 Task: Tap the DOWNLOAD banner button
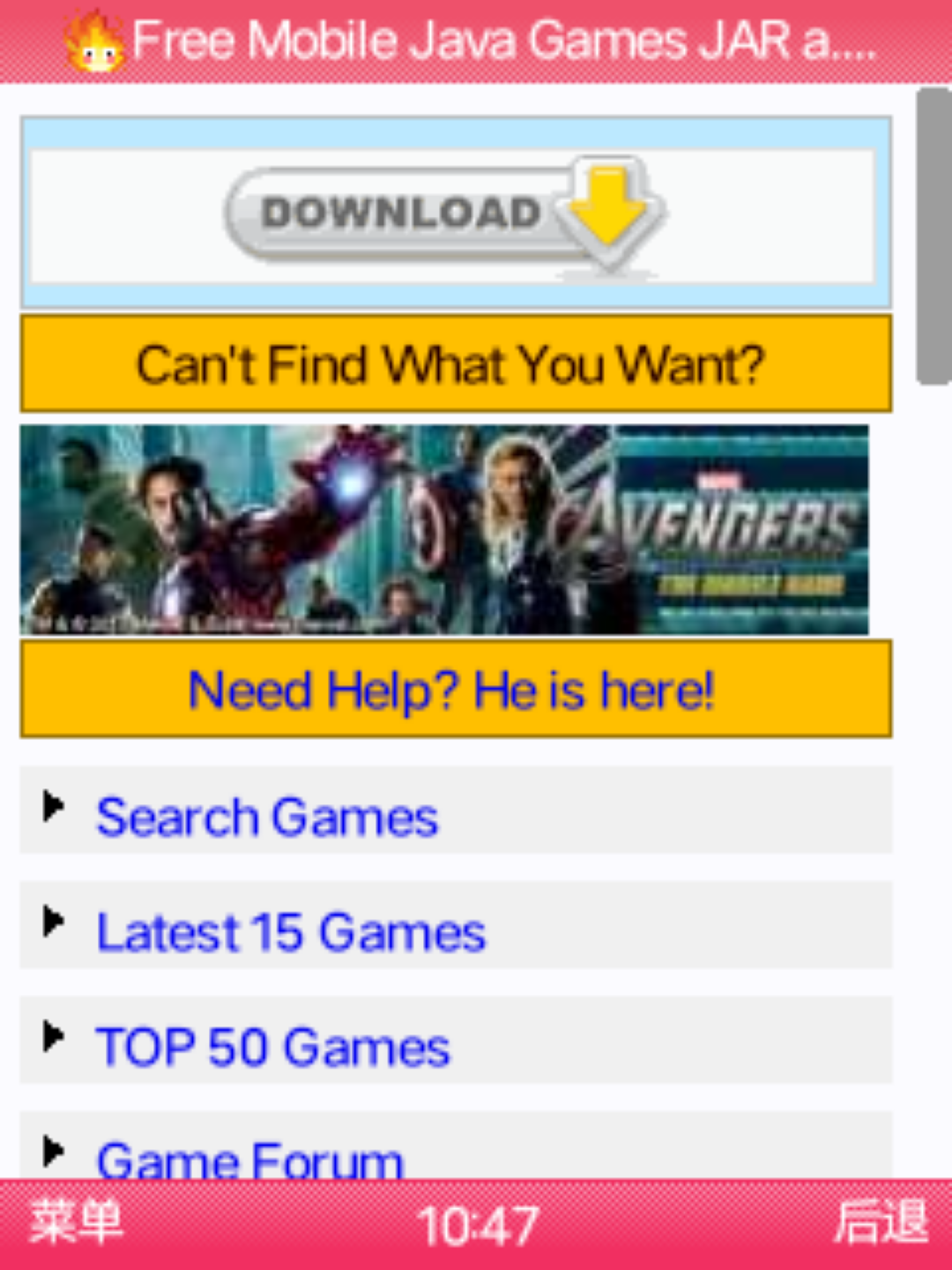(445, 214)
